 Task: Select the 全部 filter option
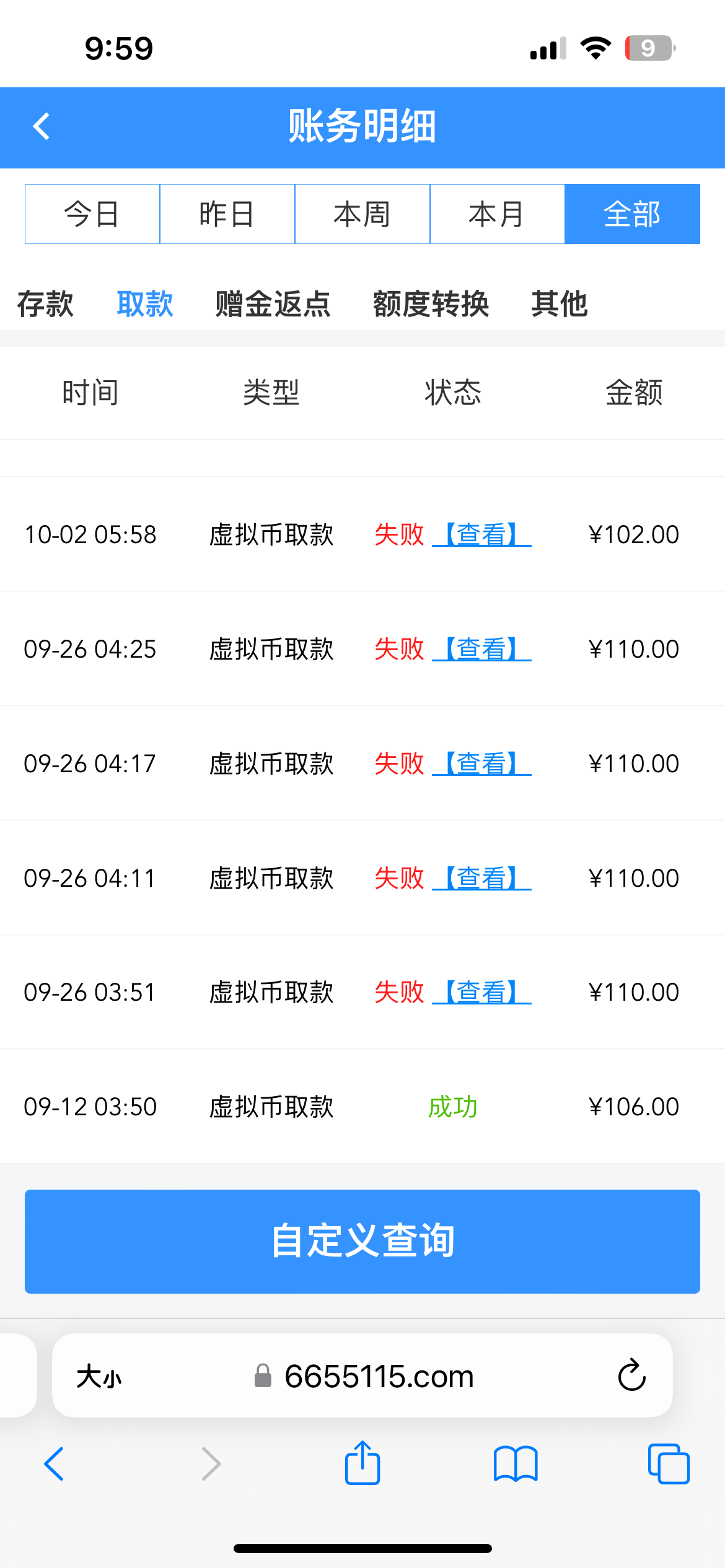(631, 214)
